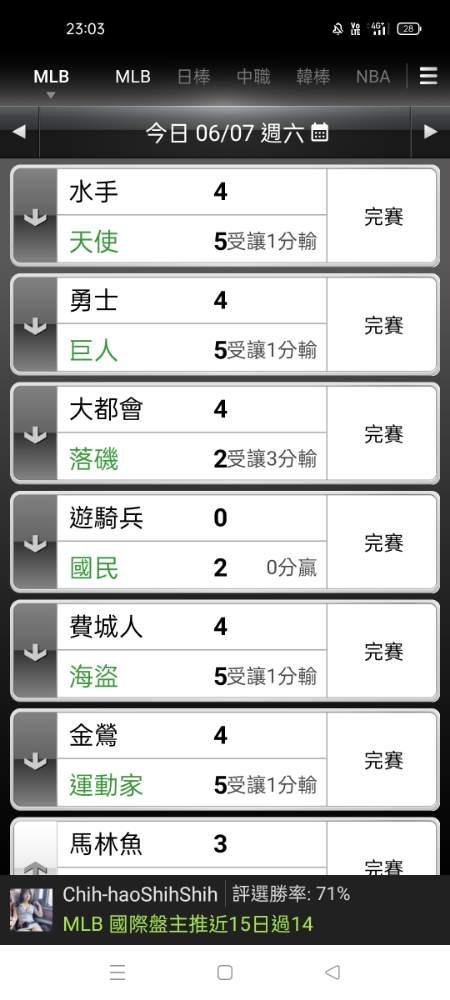450x1000 pixels.
Task: Expand the 費城人 vs 海盜 game
Action: [35, 651]
